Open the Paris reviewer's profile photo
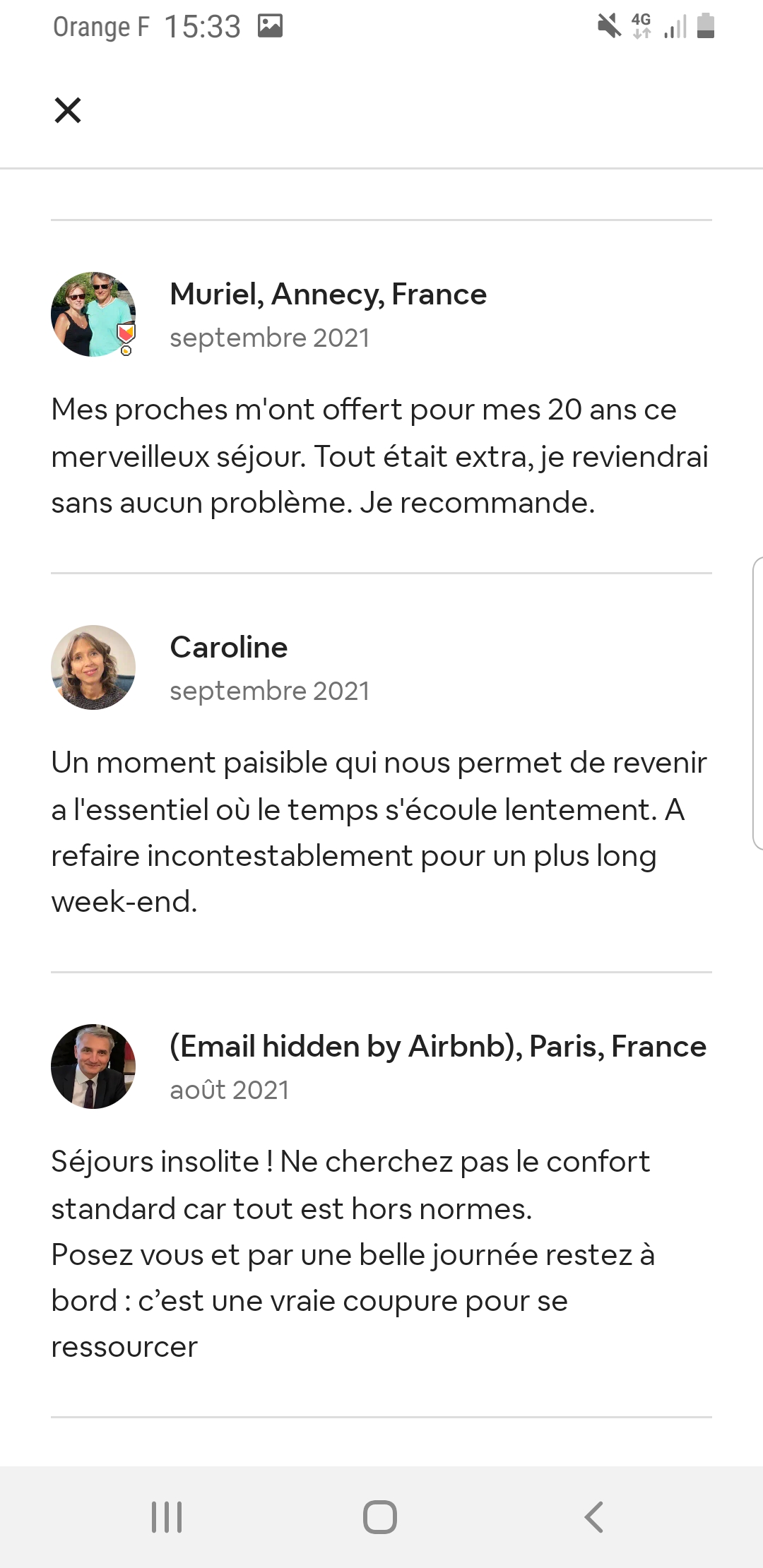This screenshot has width=763, height=1568. (93, 1067)
